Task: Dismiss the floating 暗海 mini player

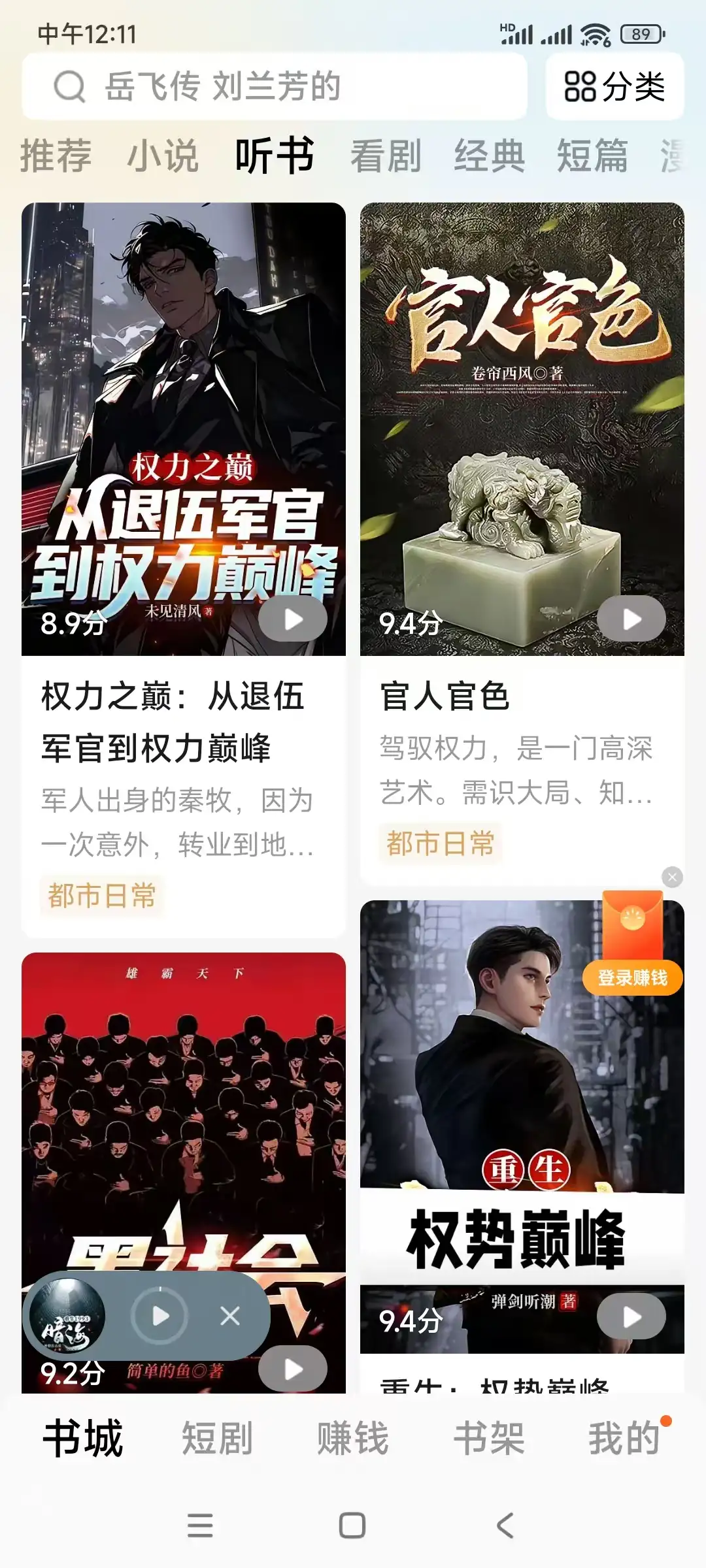Action: tap(230, 1315)
